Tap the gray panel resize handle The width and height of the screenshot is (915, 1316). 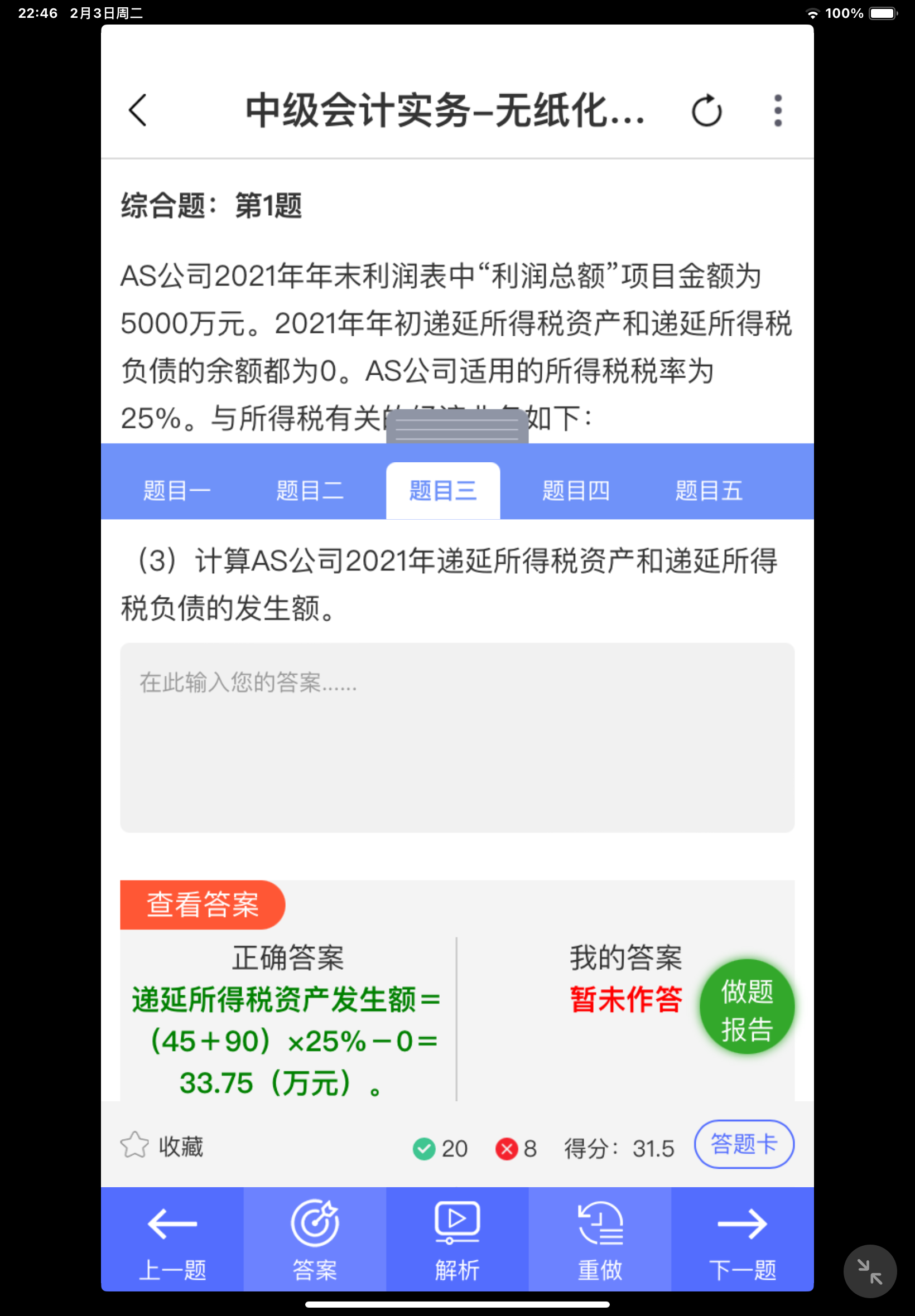coord(457,427)
